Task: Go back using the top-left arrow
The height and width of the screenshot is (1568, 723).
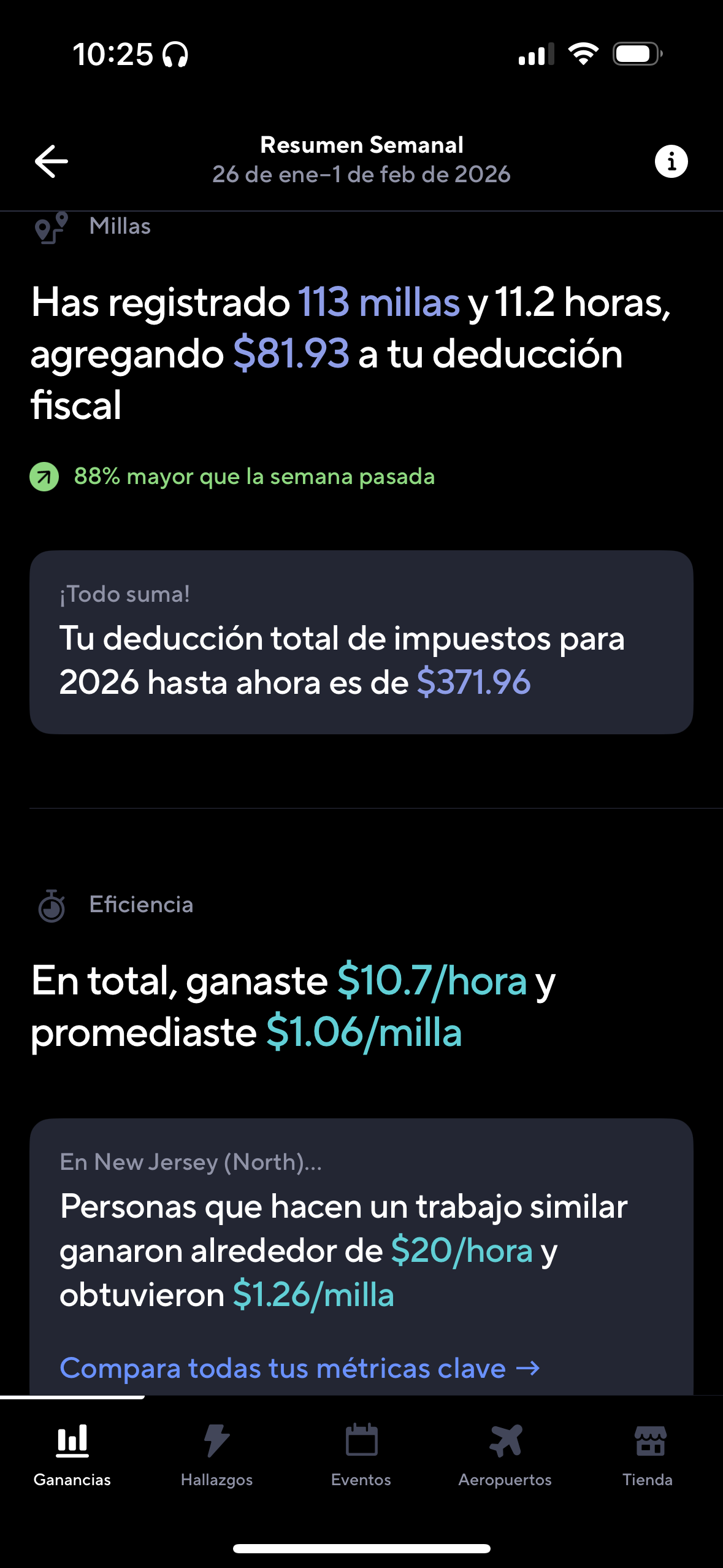Action: [x=52, y=161]
